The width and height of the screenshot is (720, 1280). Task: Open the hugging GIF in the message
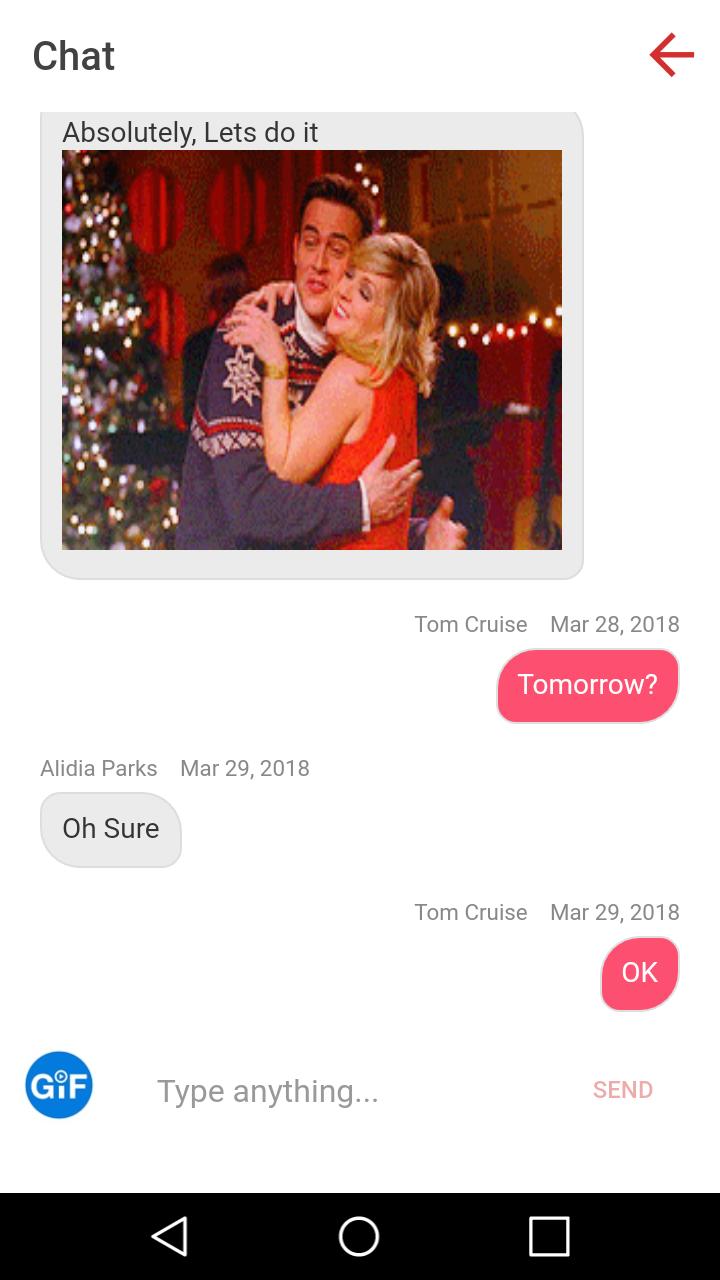(312, 350)
